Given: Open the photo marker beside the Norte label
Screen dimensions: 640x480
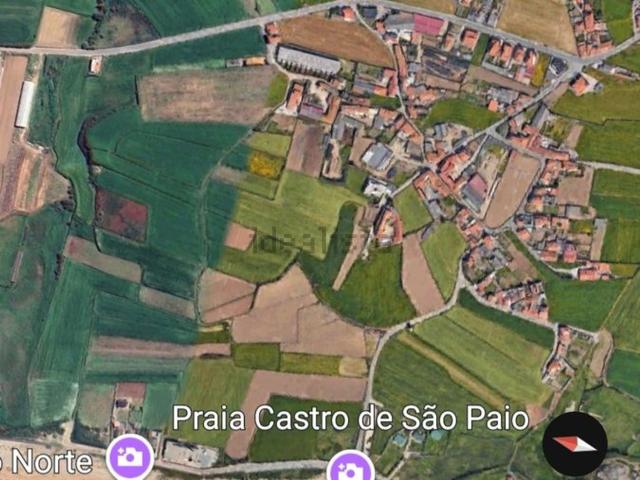Looking at the screenshot, I should click(x=130, y=457).
